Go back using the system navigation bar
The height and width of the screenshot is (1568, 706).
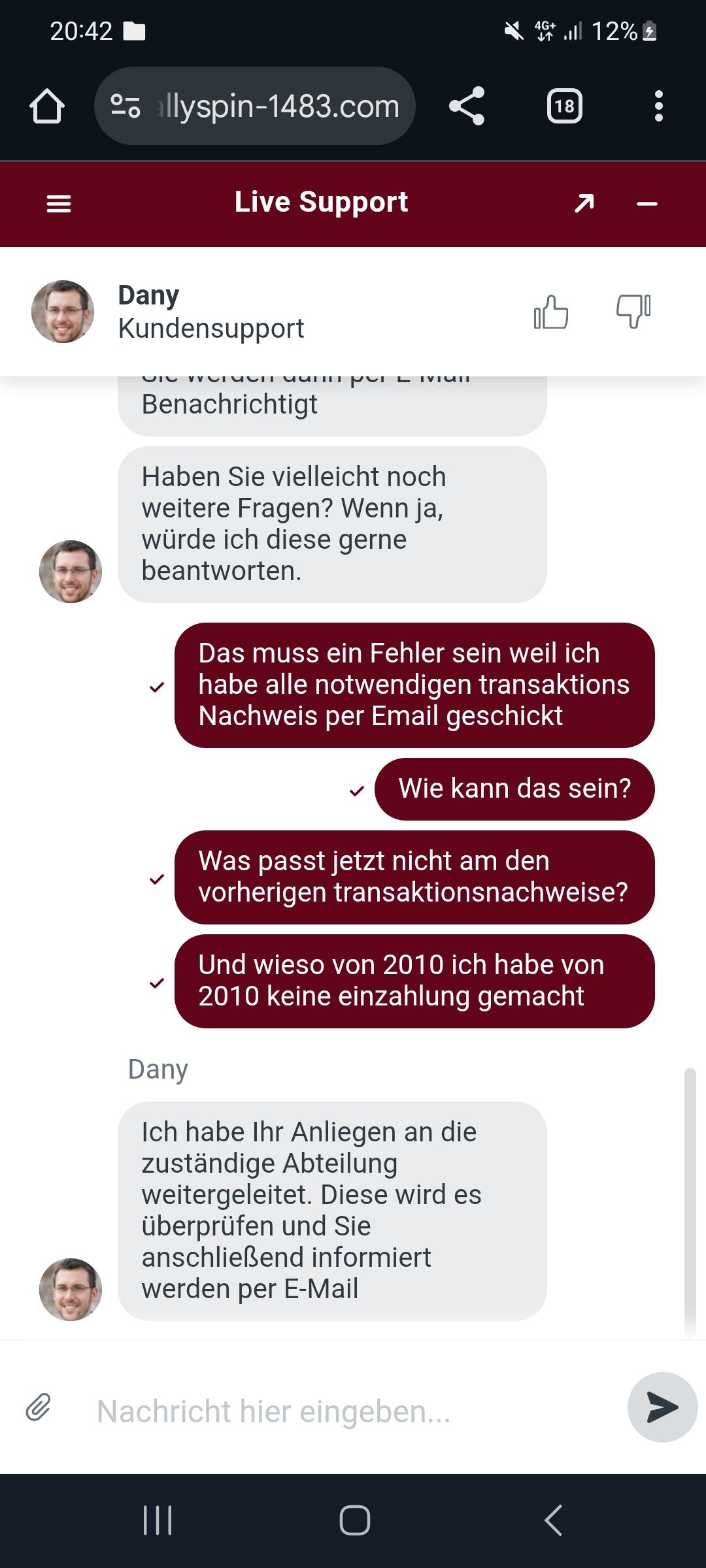click(x=553, y=1520)
